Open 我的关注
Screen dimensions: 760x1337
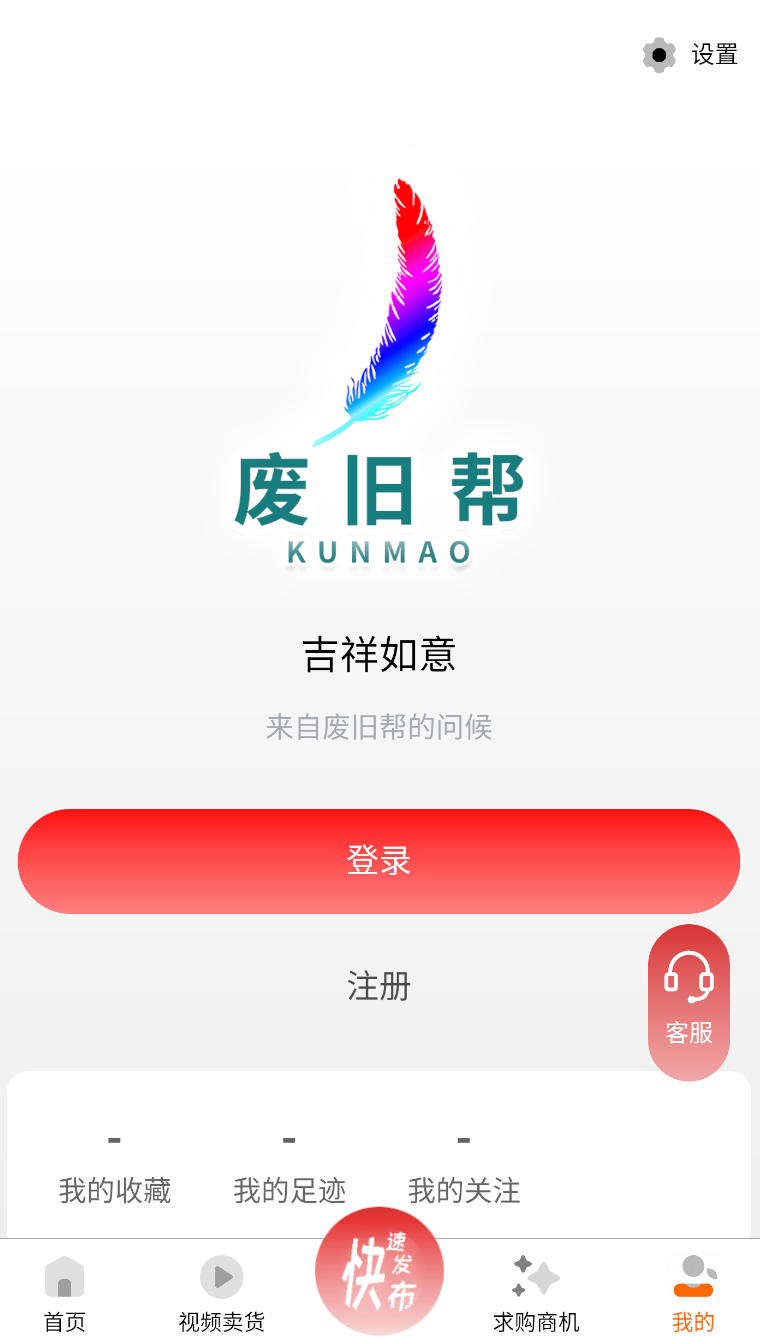(x=464, y=1170)
